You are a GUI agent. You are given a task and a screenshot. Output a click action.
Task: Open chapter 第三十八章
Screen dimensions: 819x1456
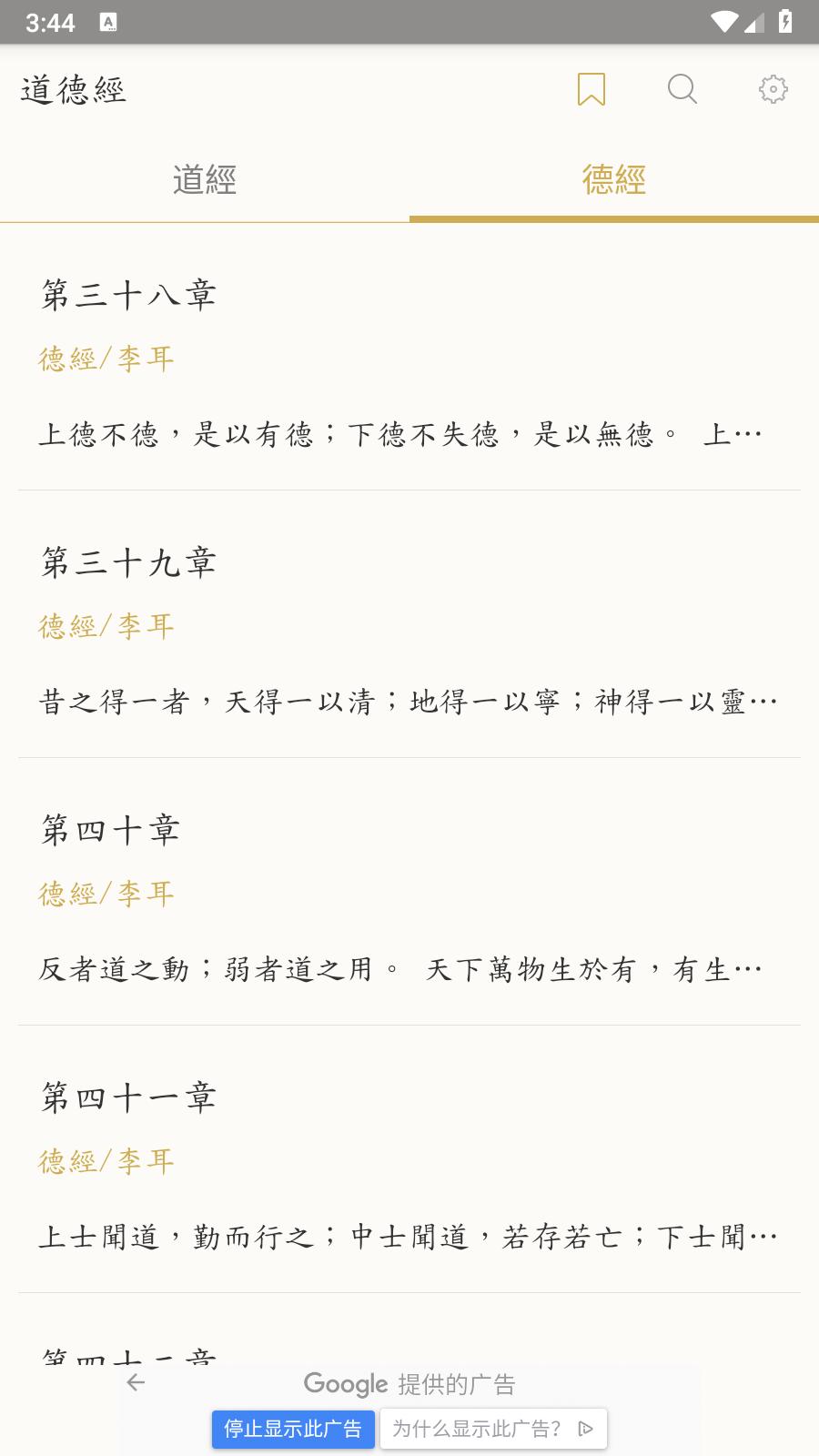(x=129, y=293)
